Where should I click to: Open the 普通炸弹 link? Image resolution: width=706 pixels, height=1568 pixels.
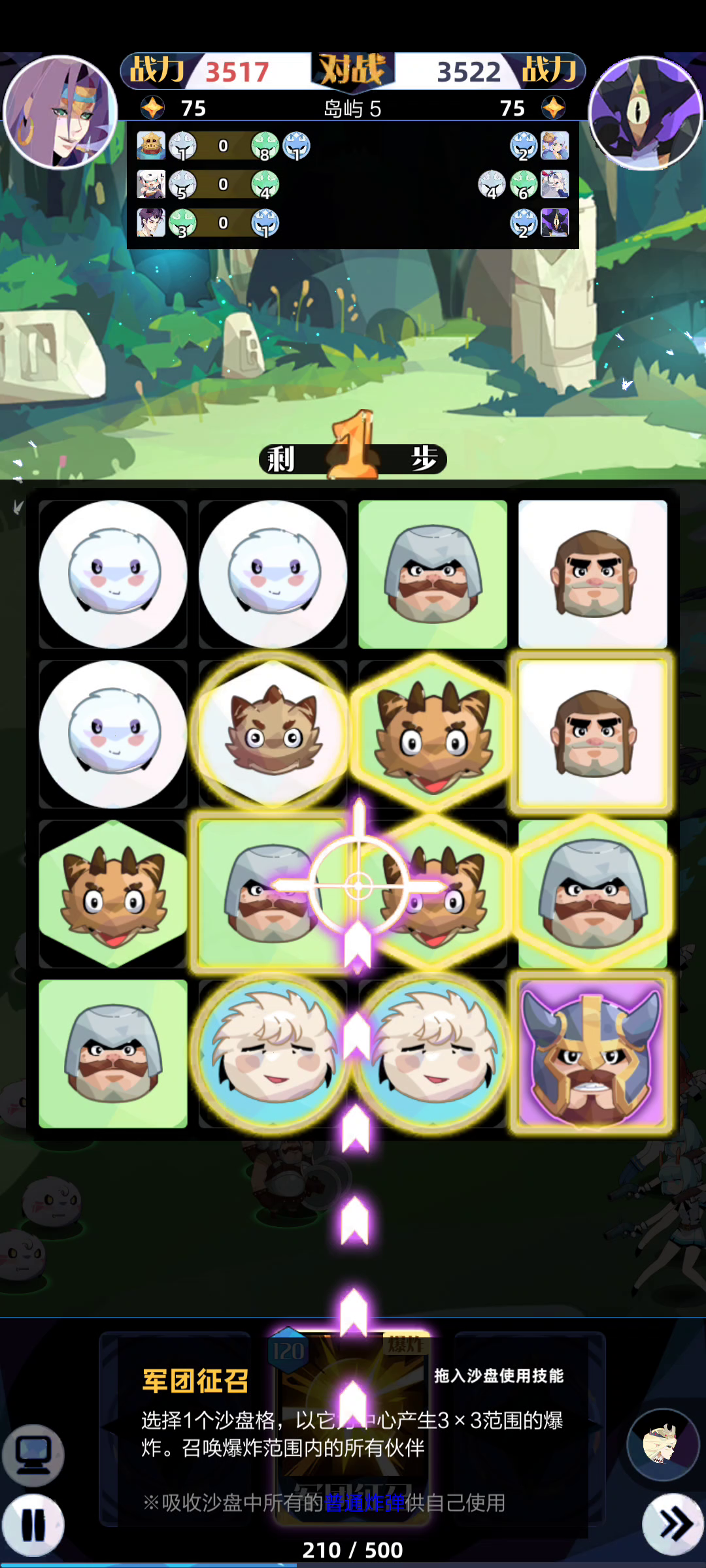tap(364, 1503)
